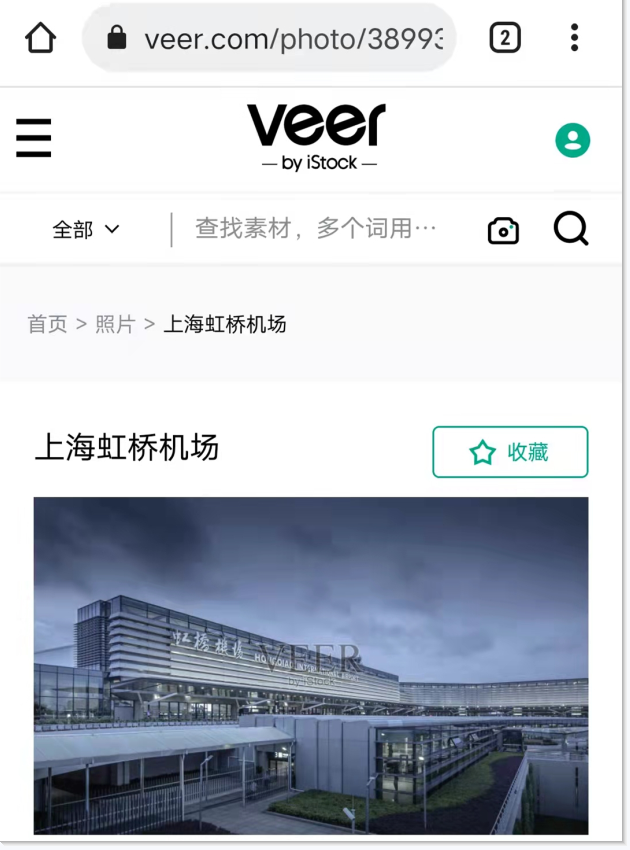Open the 照片 breadcrumb link
630x850 pixels.
115,324
